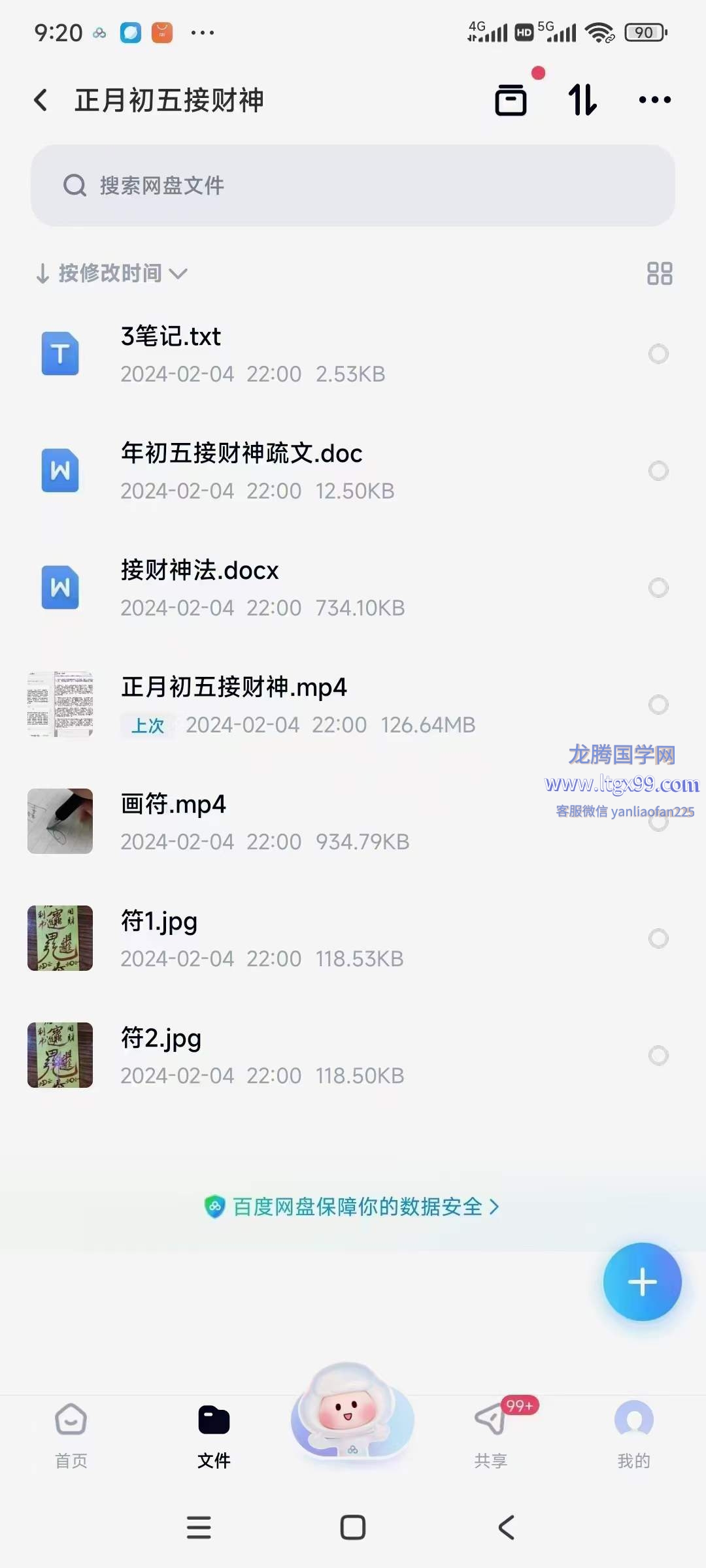The height and width of the screenshot is (1568, 706).
Task: Open the 画符.mp4 video
Action: [173, 804]
